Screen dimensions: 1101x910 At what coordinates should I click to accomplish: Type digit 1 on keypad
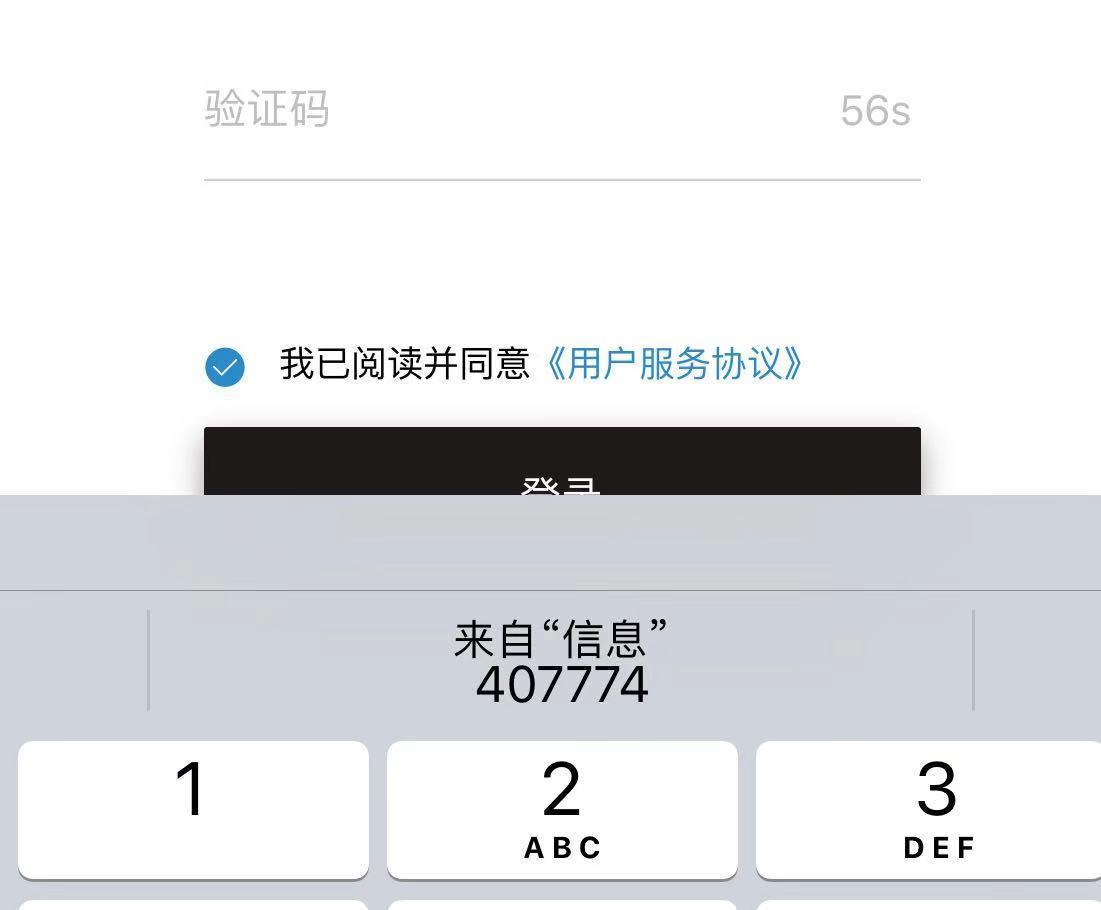193,809
